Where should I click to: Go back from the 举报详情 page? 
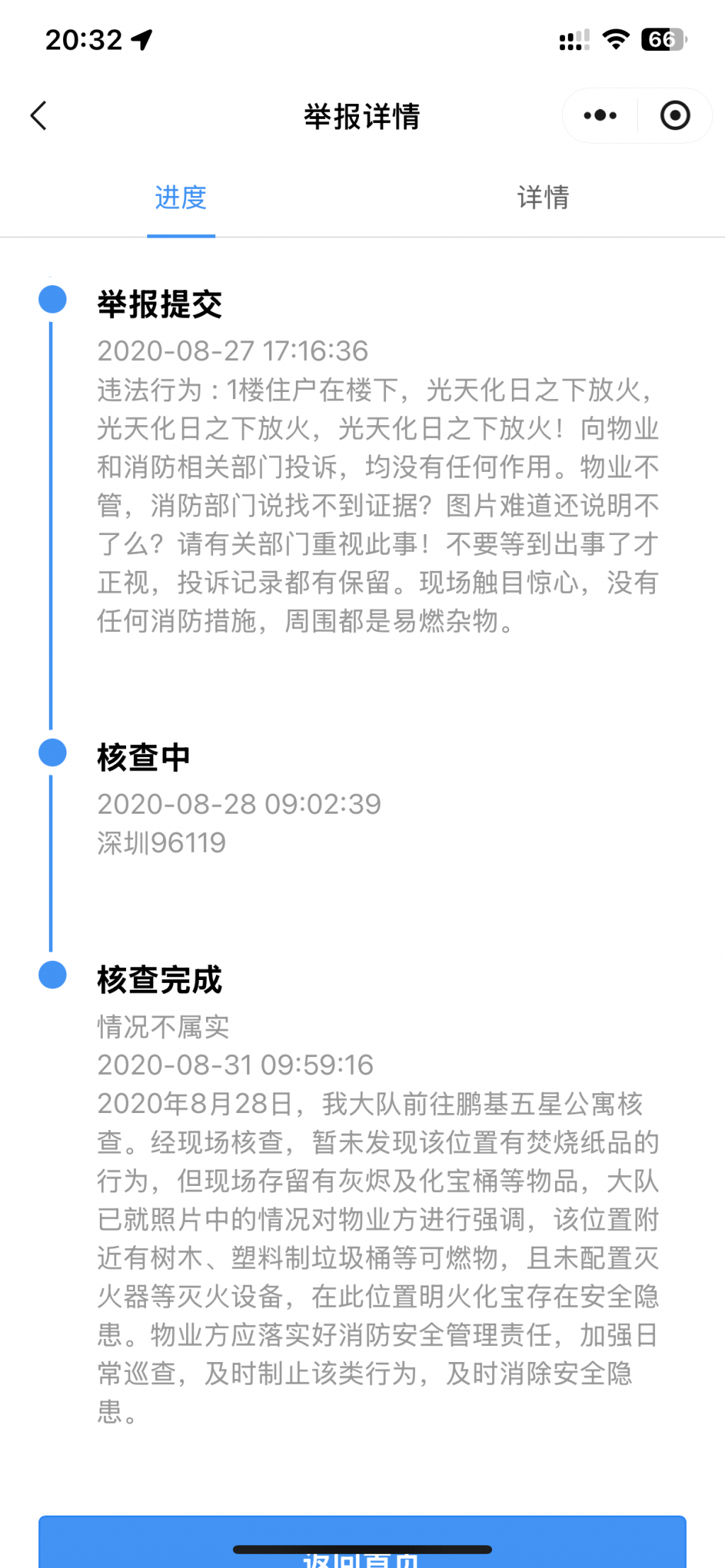[39, 115]
